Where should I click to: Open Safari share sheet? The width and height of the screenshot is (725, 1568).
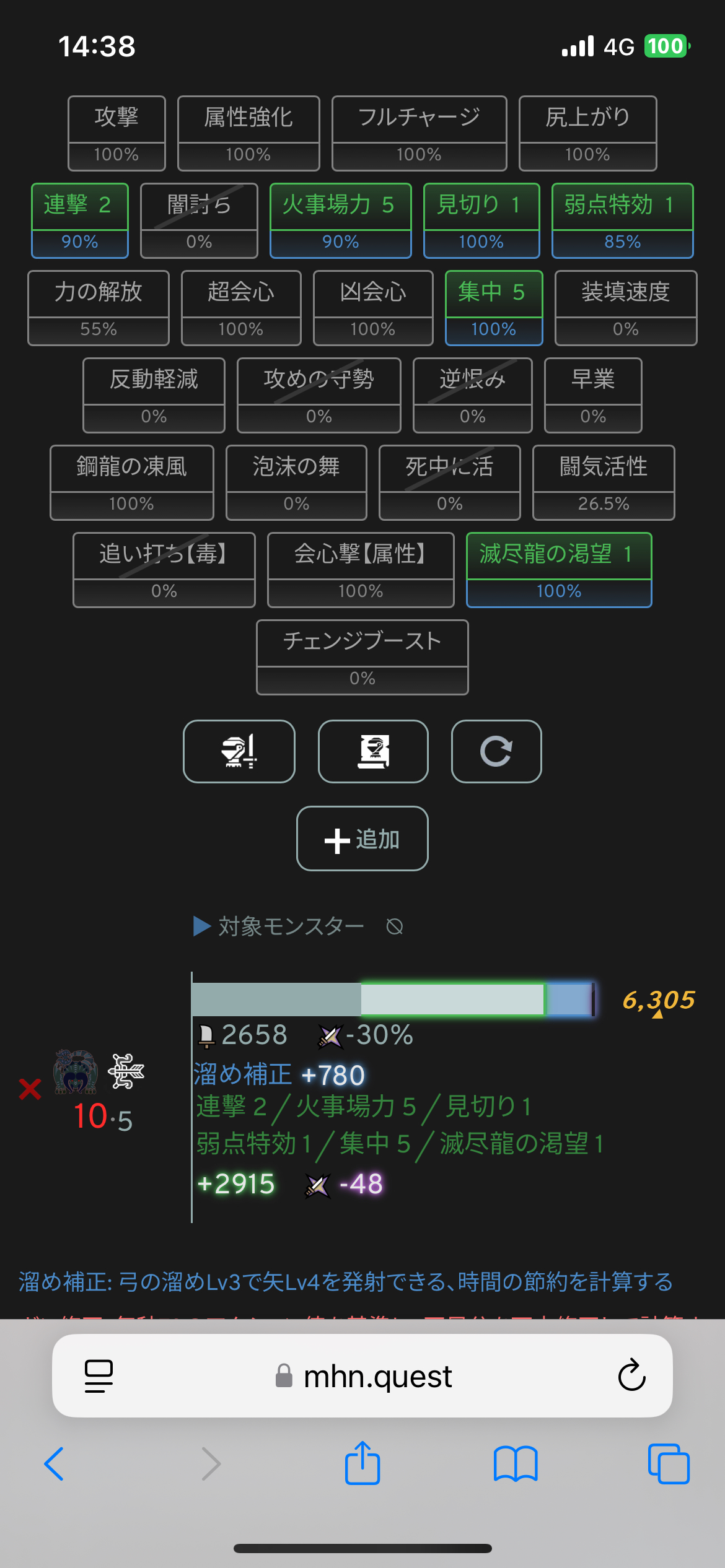[x=362, y=1464]
